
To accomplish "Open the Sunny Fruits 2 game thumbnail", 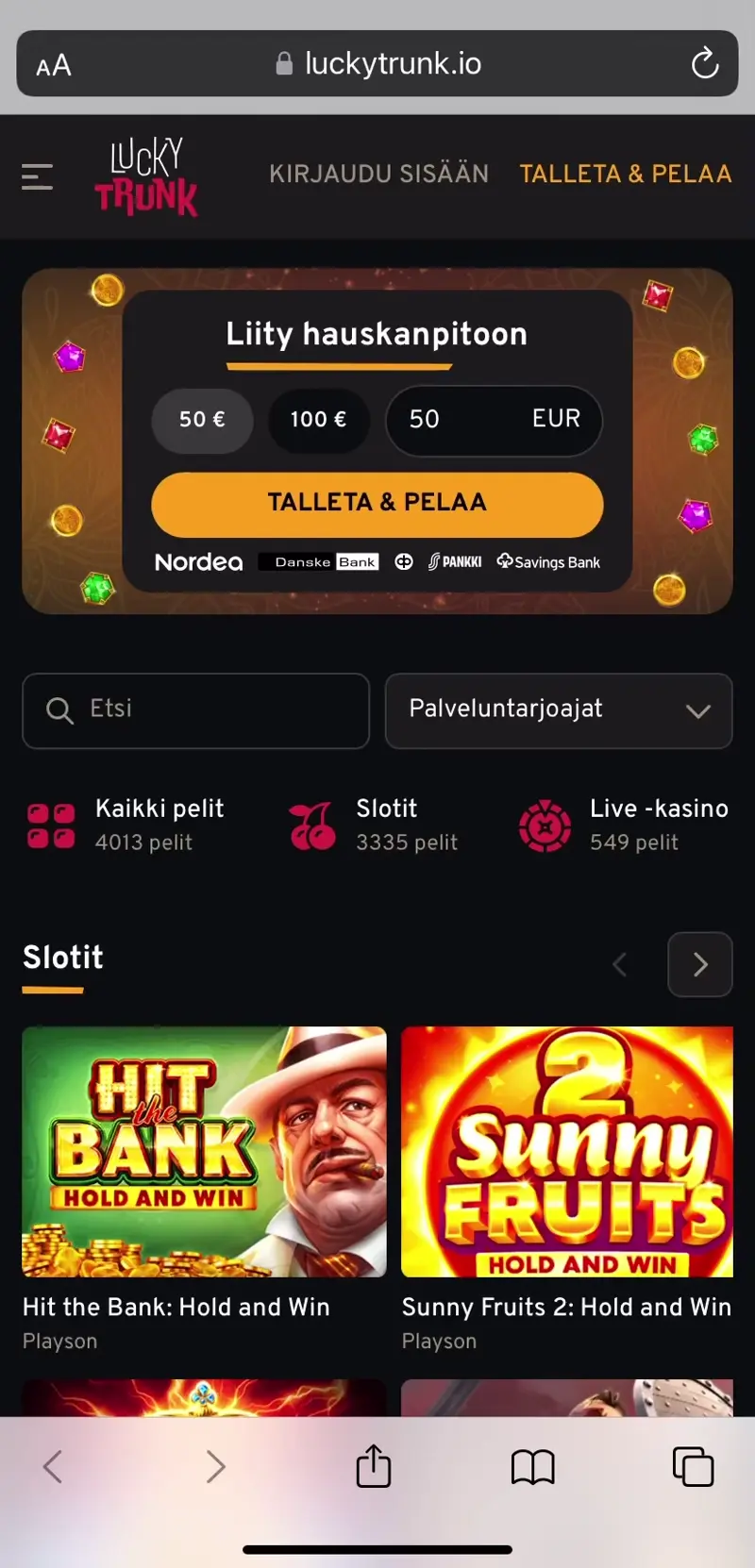I will 567,1151.
